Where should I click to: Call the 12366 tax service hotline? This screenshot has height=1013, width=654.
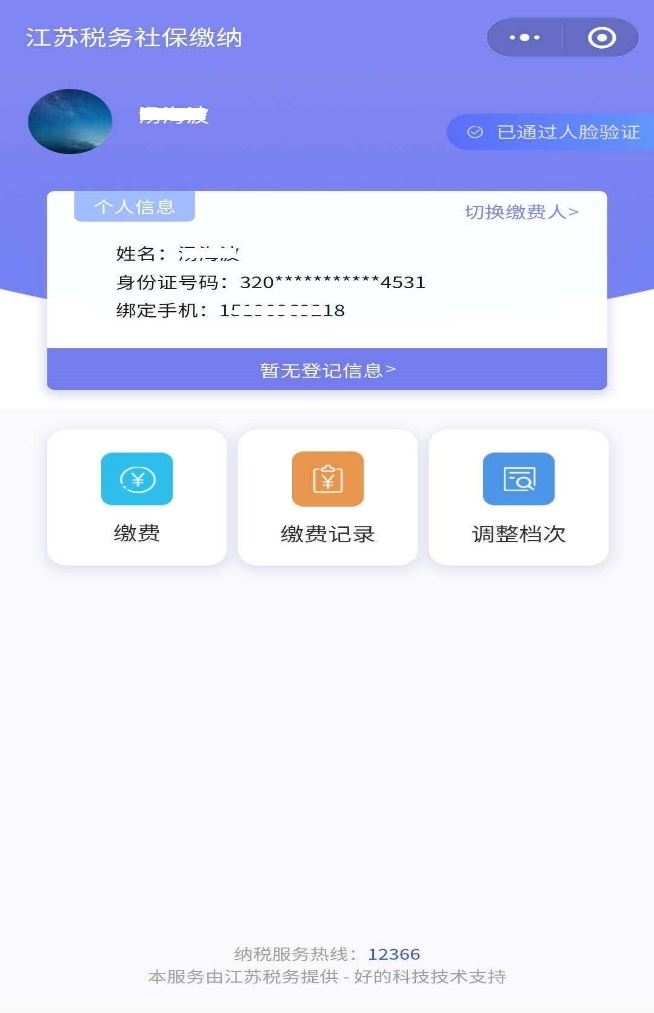point(393,954)
